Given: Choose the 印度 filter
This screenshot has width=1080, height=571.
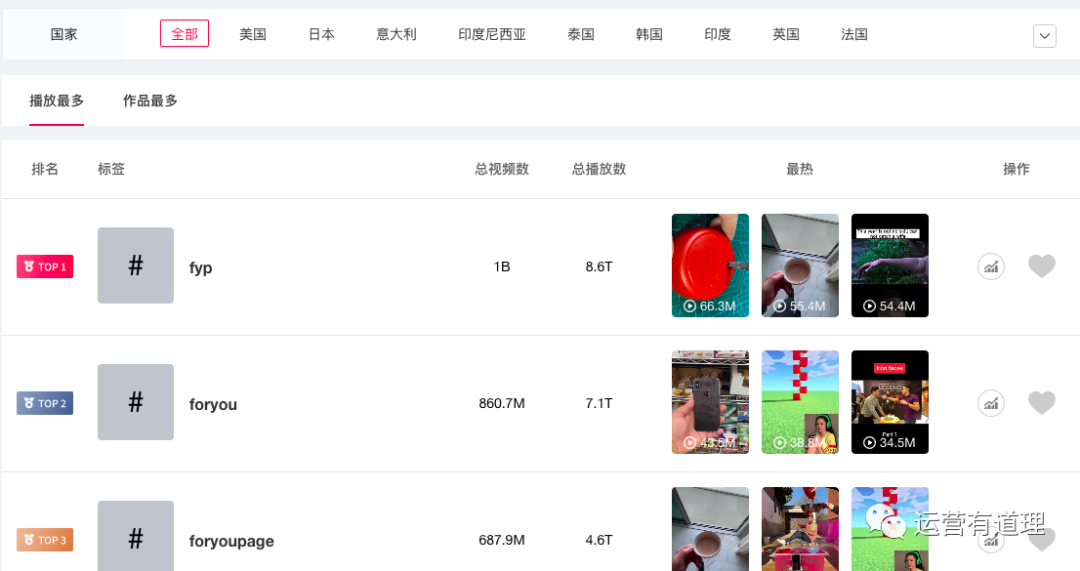Looking at the screenshot, I should coord(717,34).
